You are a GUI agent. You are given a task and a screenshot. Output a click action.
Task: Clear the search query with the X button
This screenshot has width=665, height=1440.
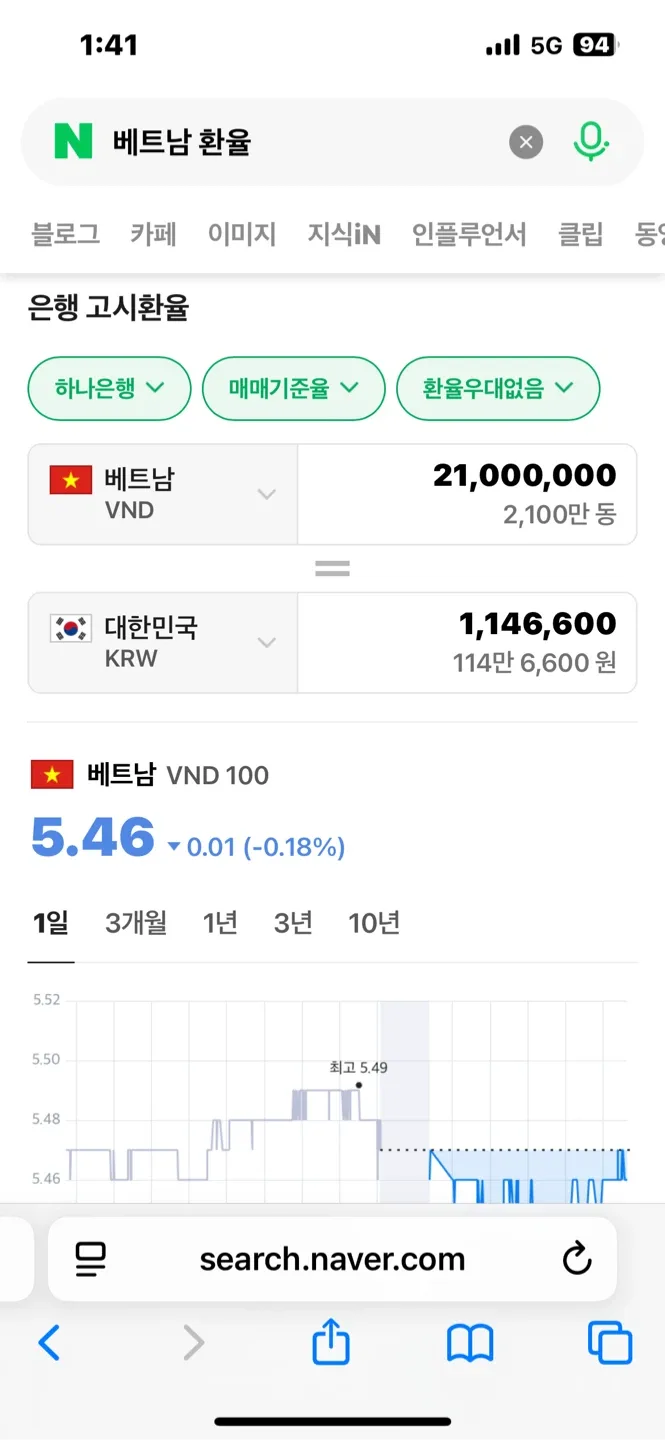click(526, 142)
